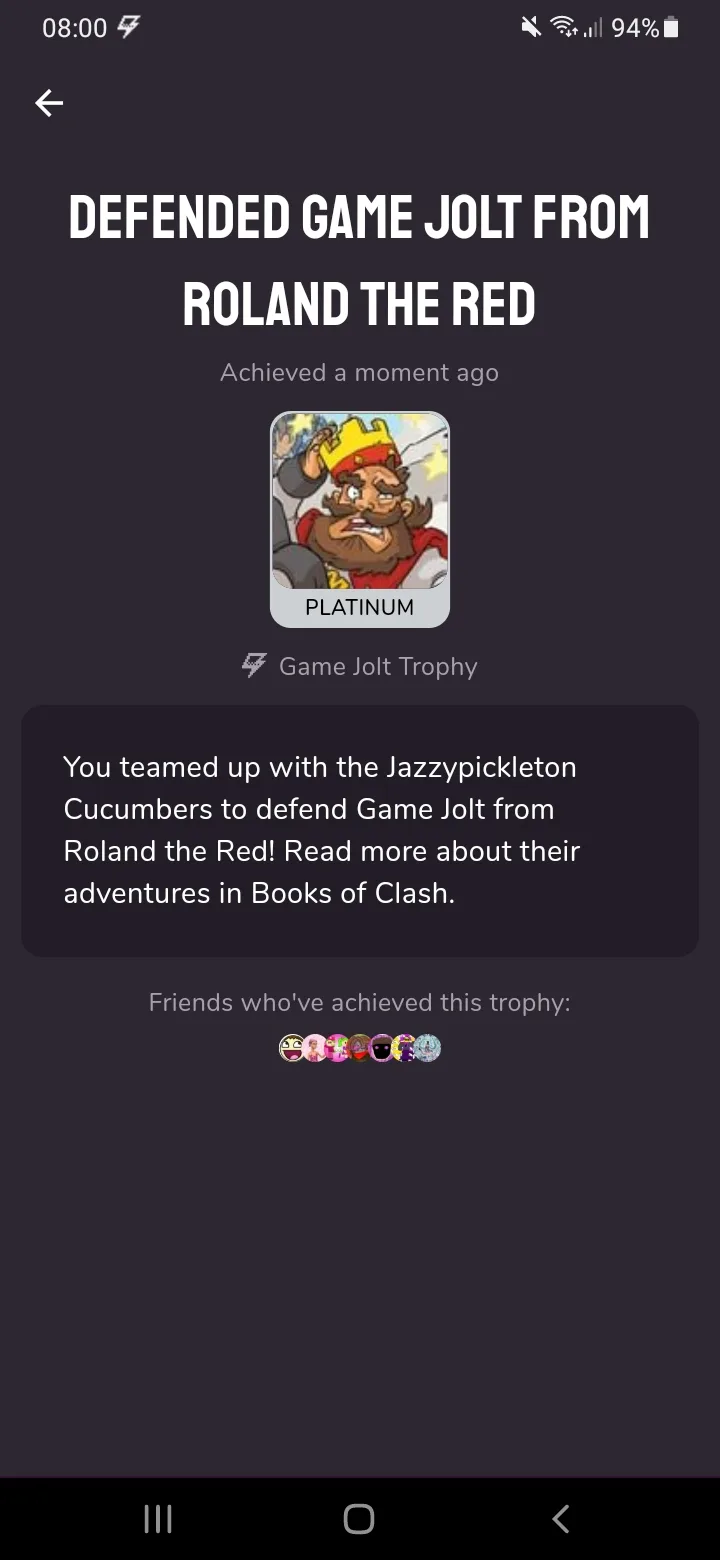Open recent apps from navigation bar

pyautogui.click(x=158, y=1519)
